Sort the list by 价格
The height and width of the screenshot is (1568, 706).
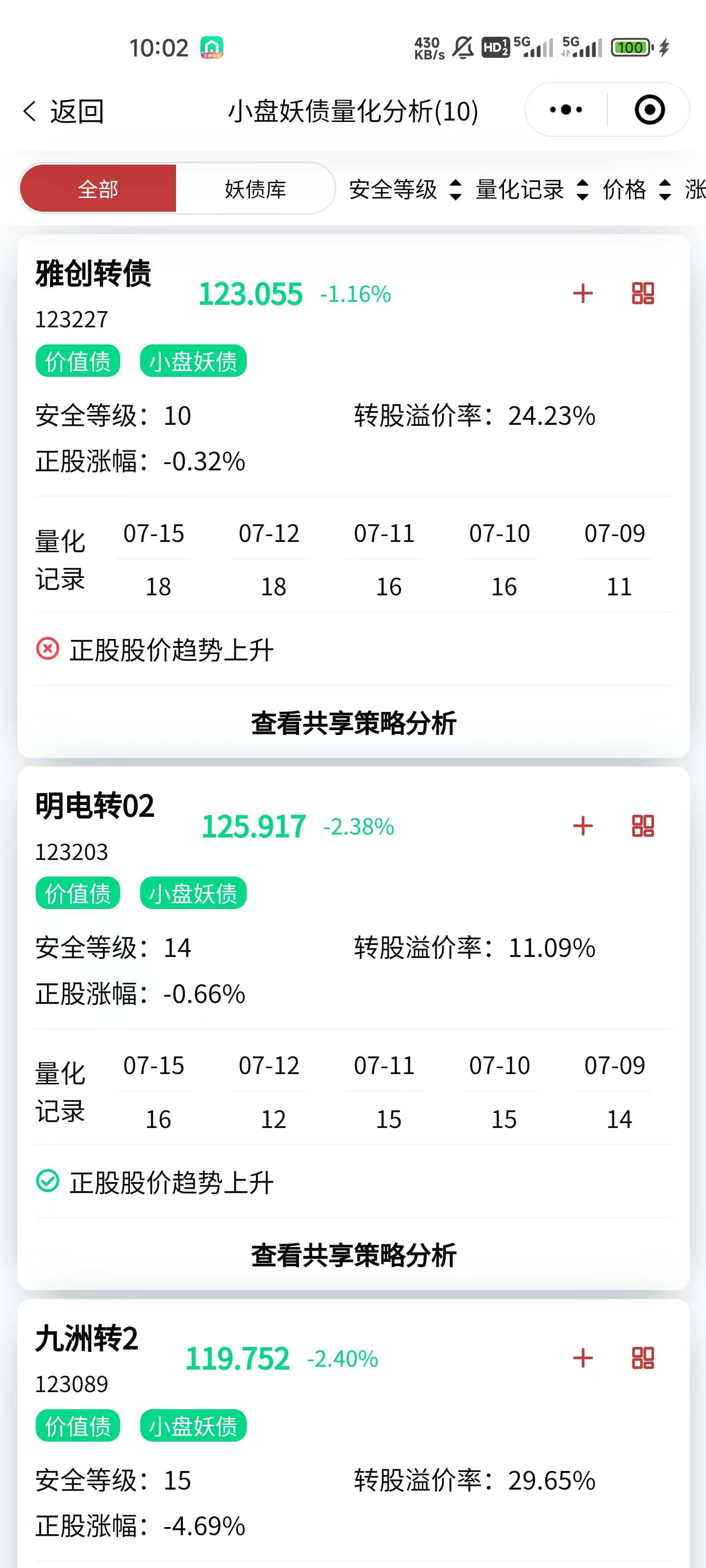click(636, 189)
